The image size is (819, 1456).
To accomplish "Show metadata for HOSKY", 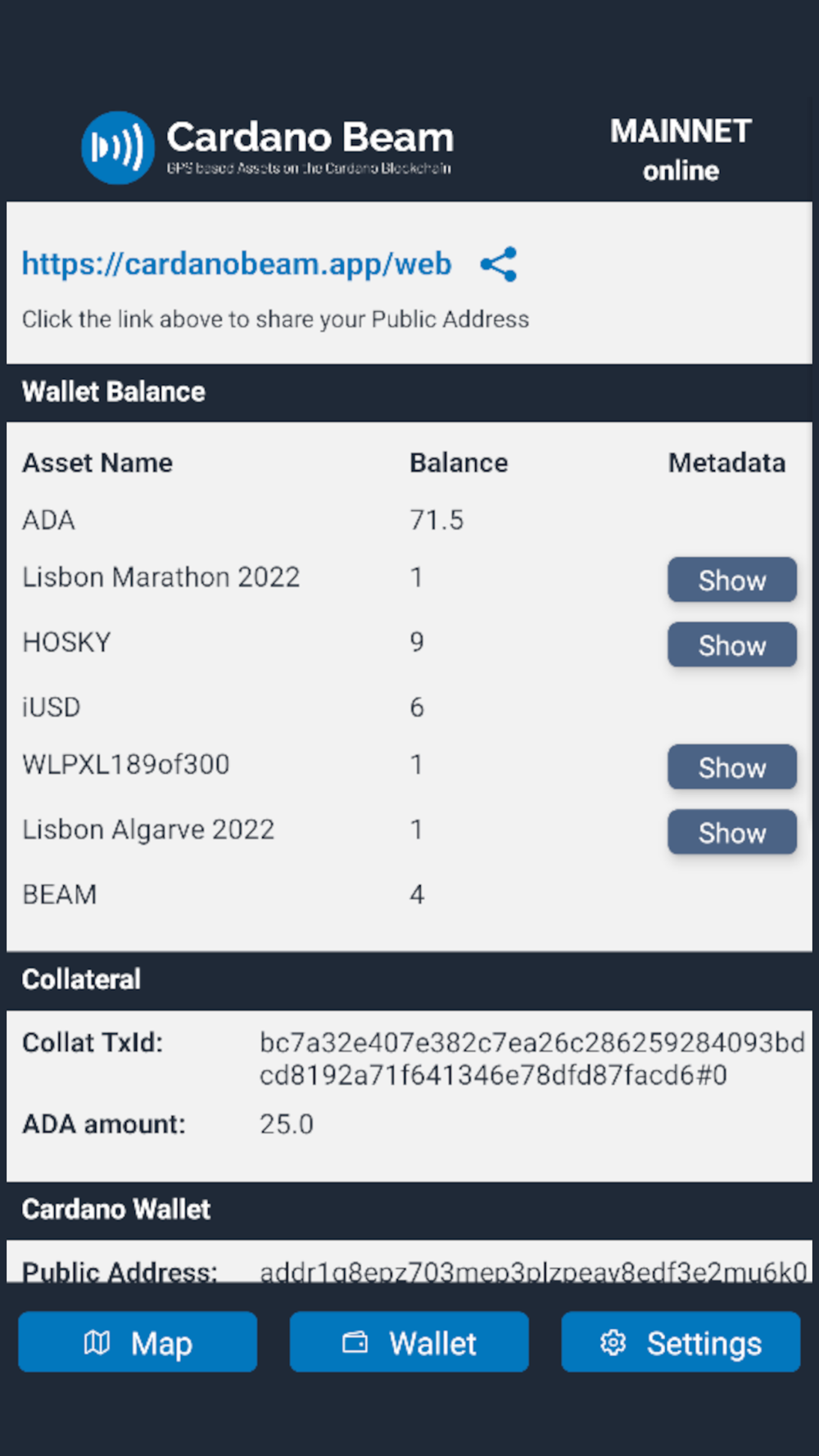I will point(732,644).
